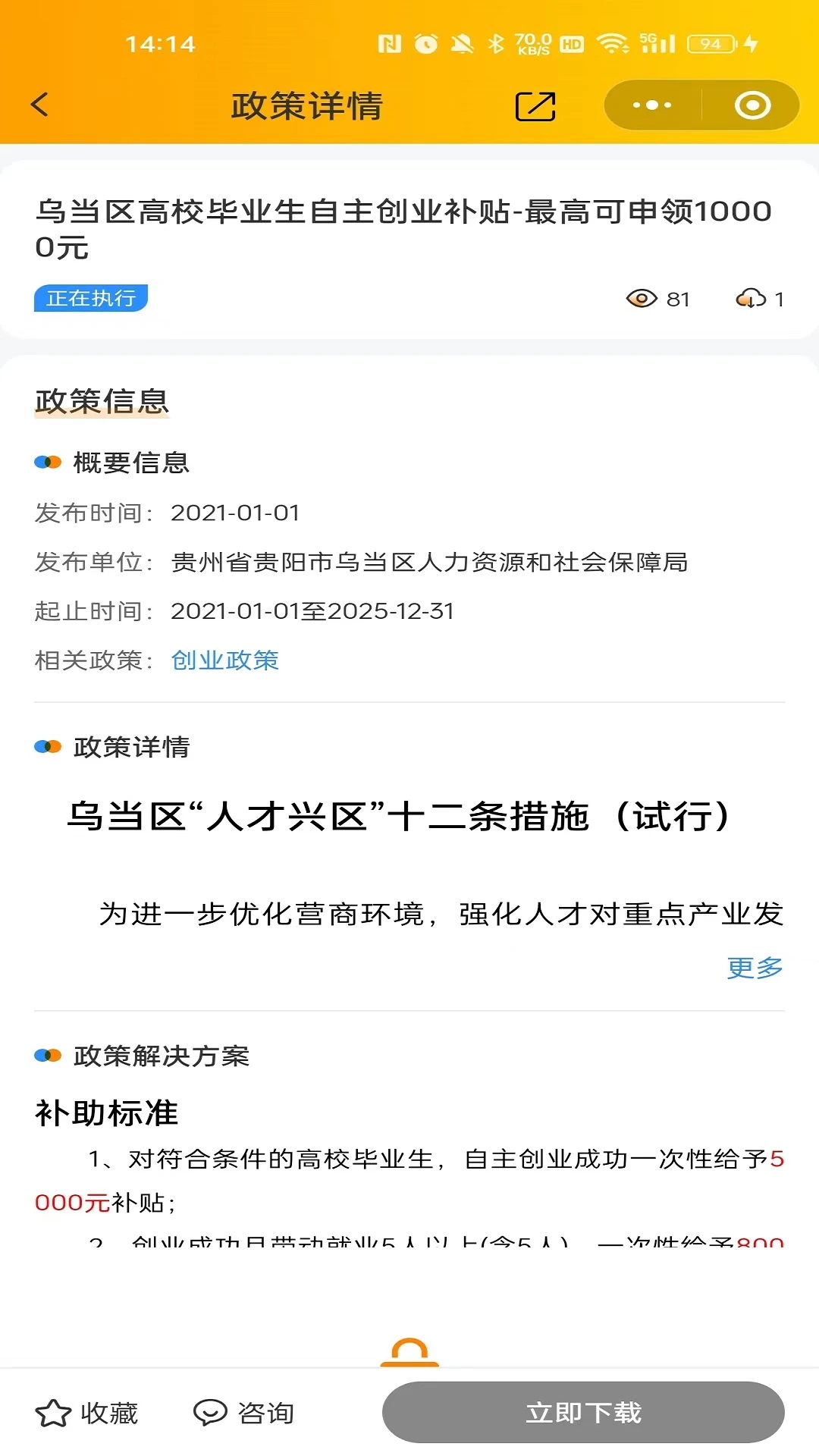The width and height of the screenshot is (819, 1456).
Task: Tap the blue 正在执行 status badge
Action: [x=90, y=299]
